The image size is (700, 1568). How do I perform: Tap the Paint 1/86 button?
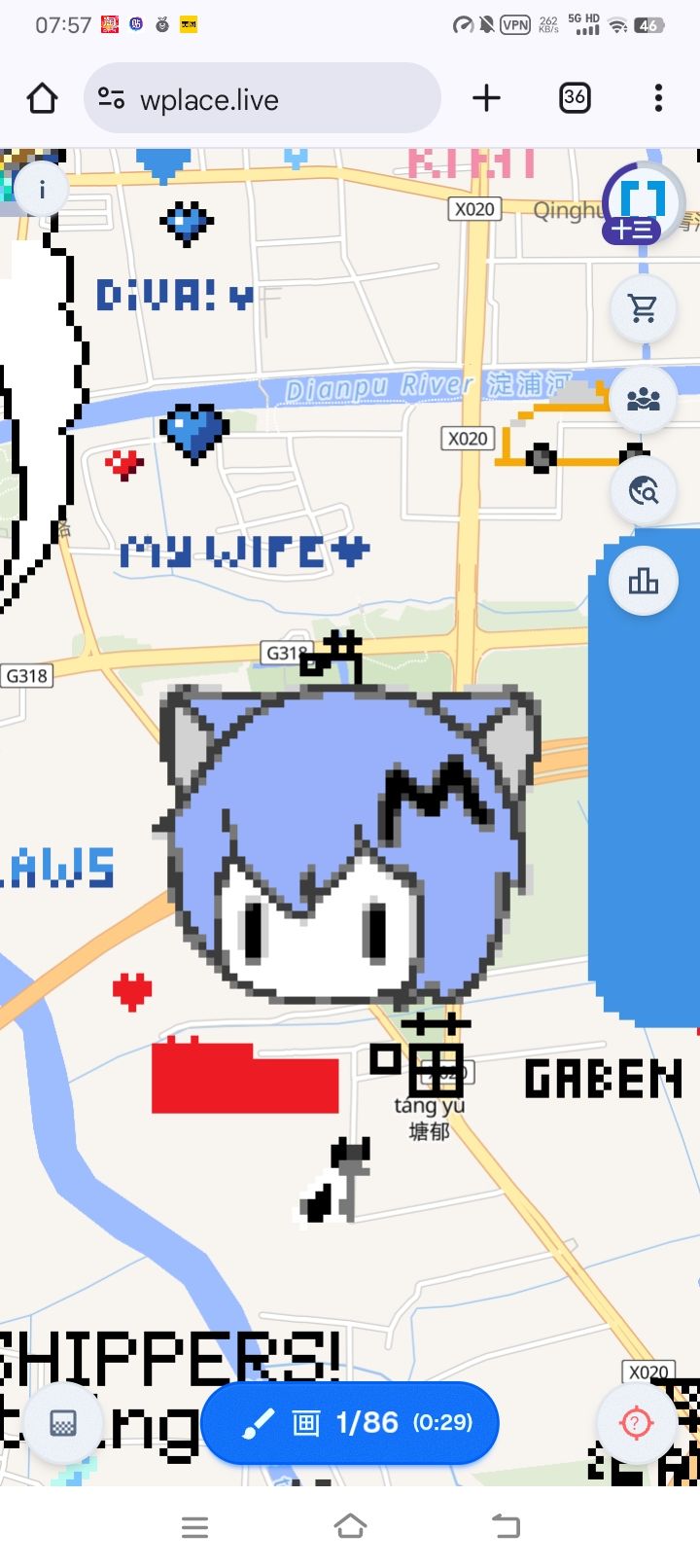pos(350,1423)
